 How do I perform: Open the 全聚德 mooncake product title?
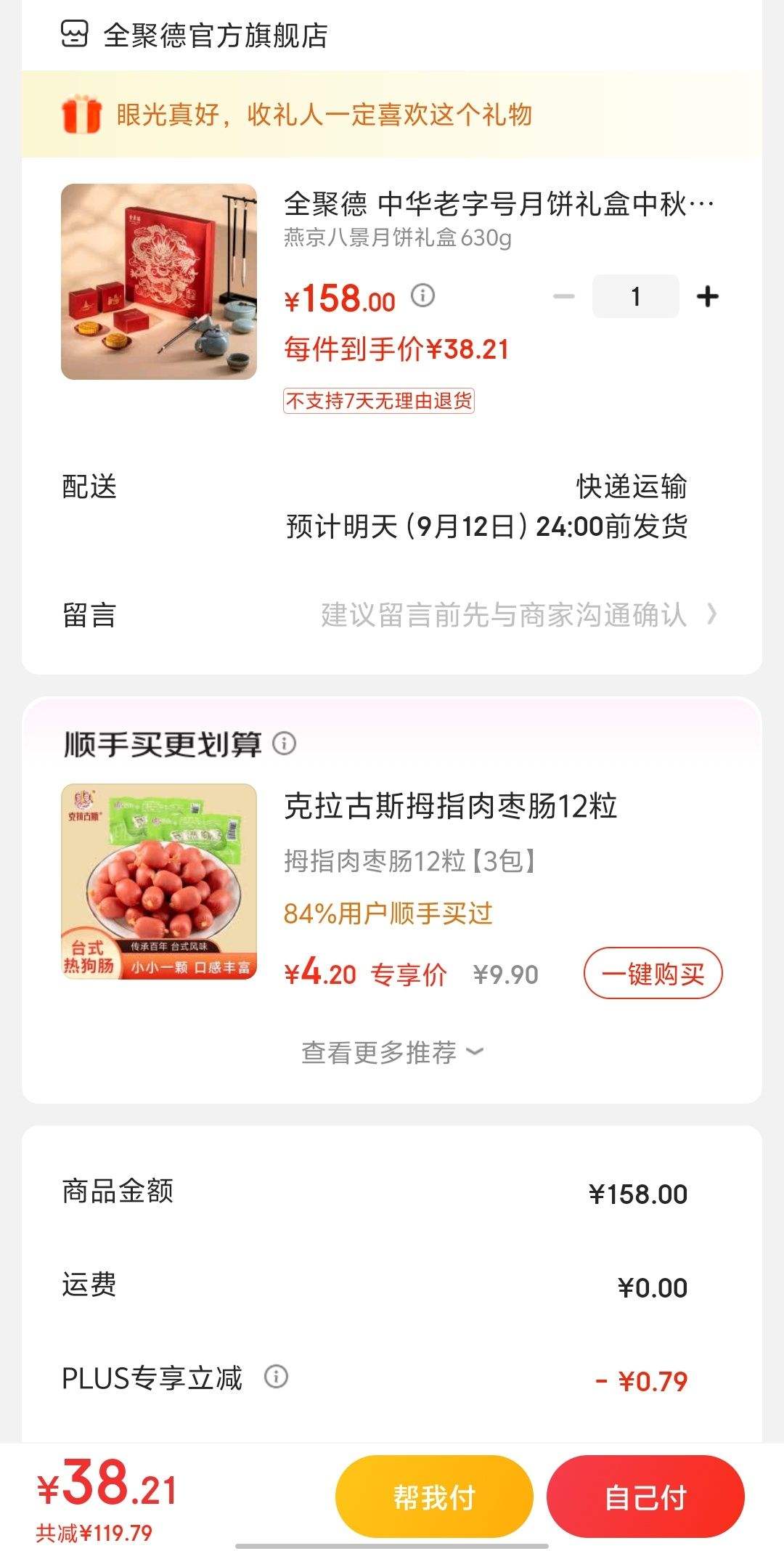coord(498,204)
